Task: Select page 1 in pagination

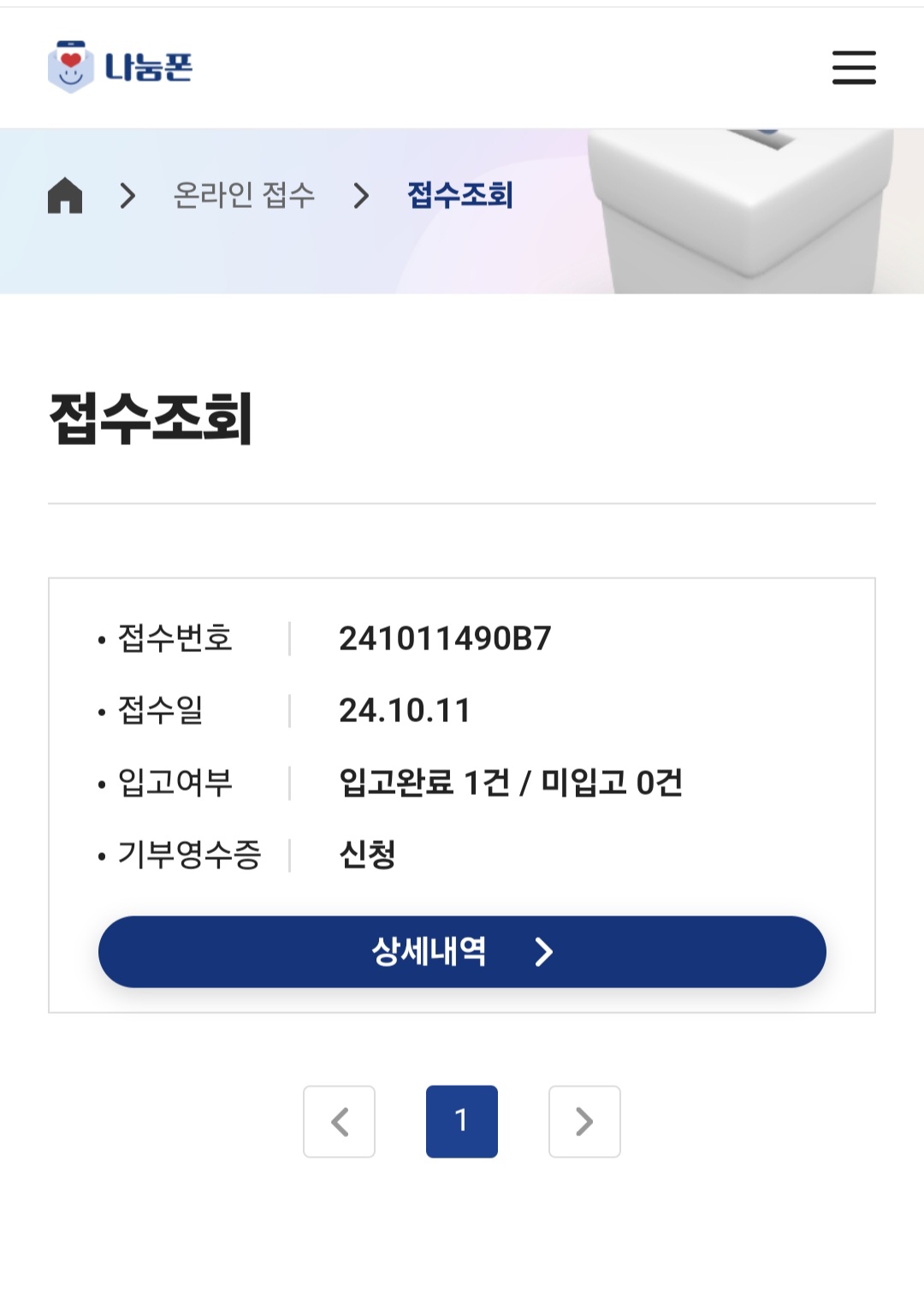Action: (462, 1121)
